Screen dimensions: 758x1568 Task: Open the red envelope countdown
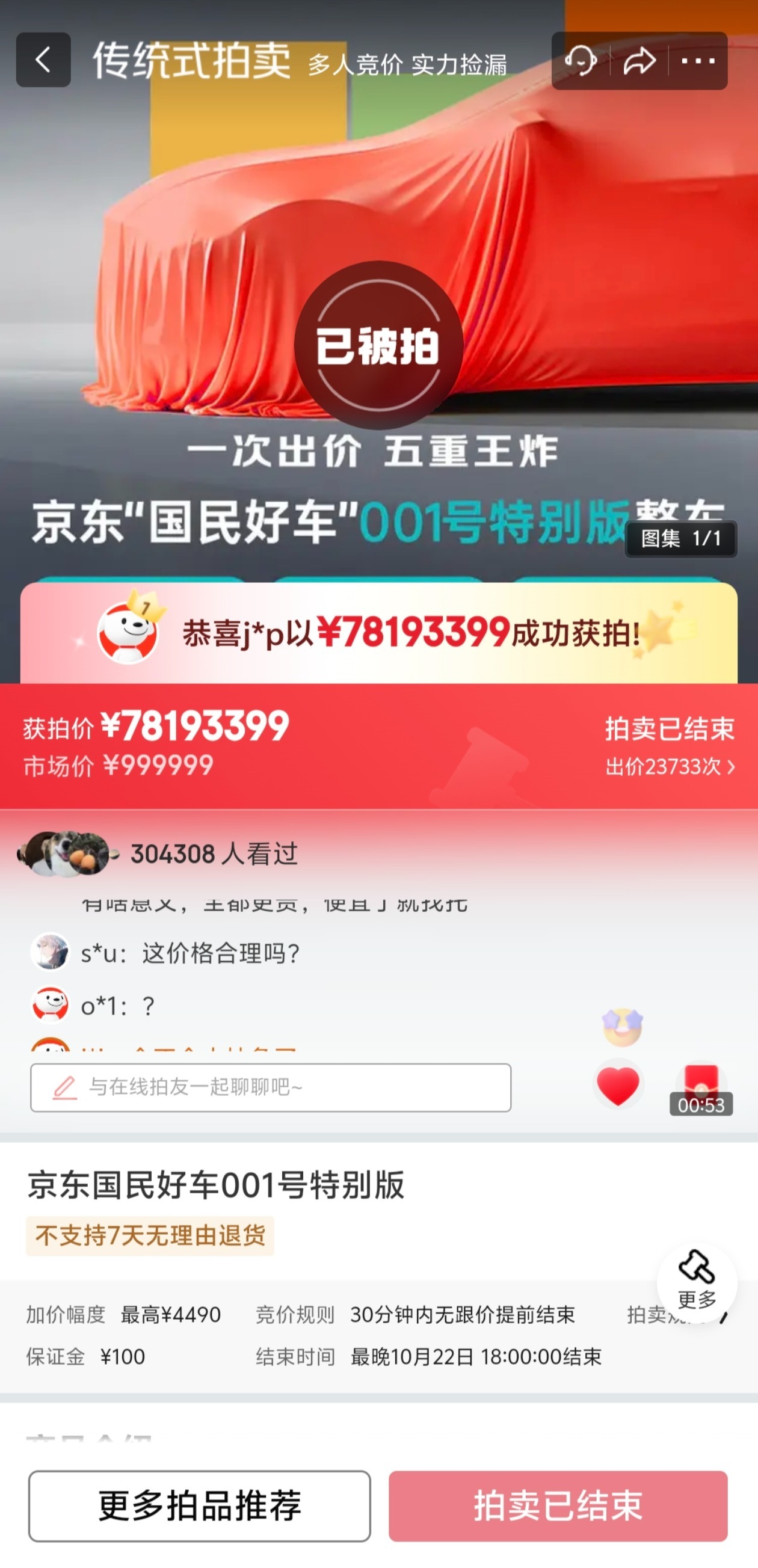pyautogui.click(x=701, y=1090)
